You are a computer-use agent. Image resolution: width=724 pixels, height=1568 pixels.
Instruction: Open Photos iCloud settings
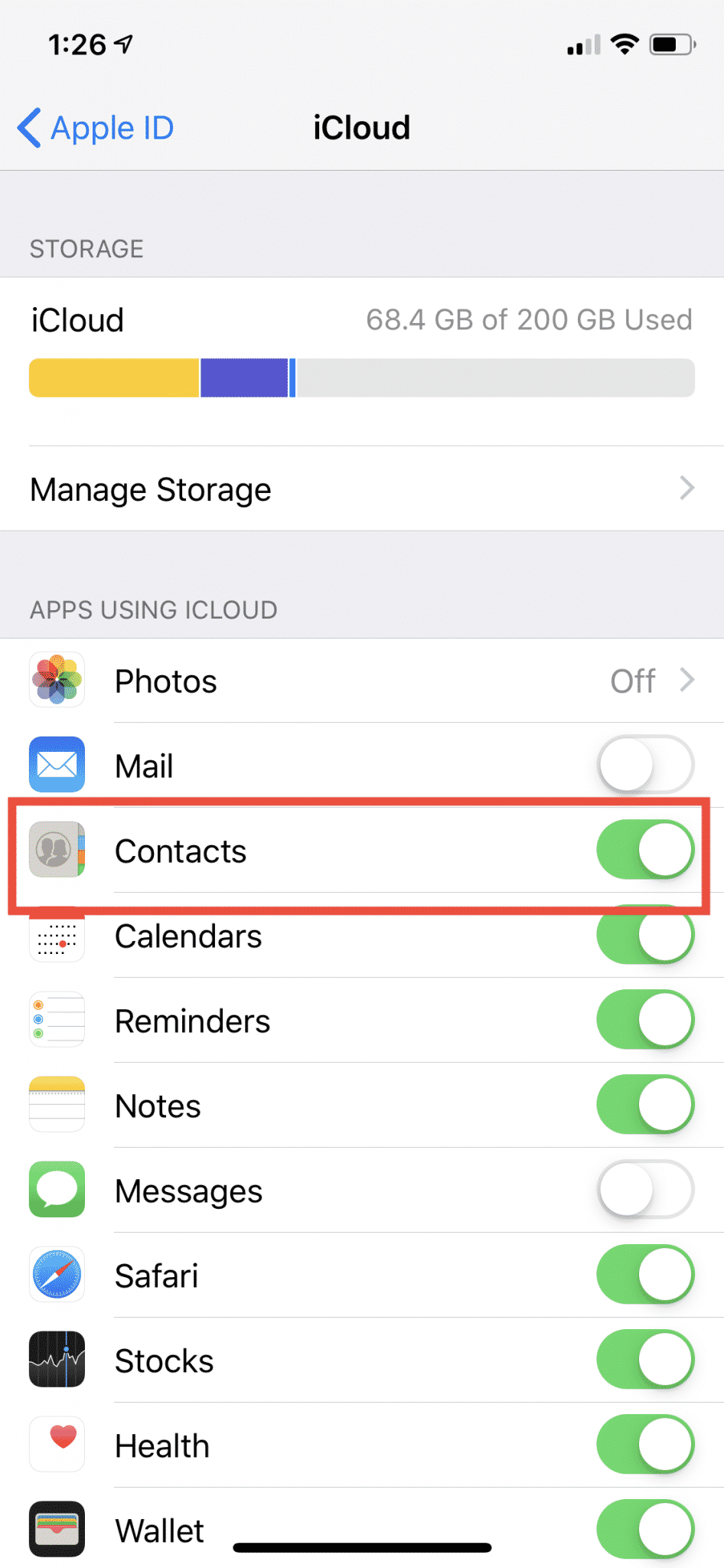362,681
